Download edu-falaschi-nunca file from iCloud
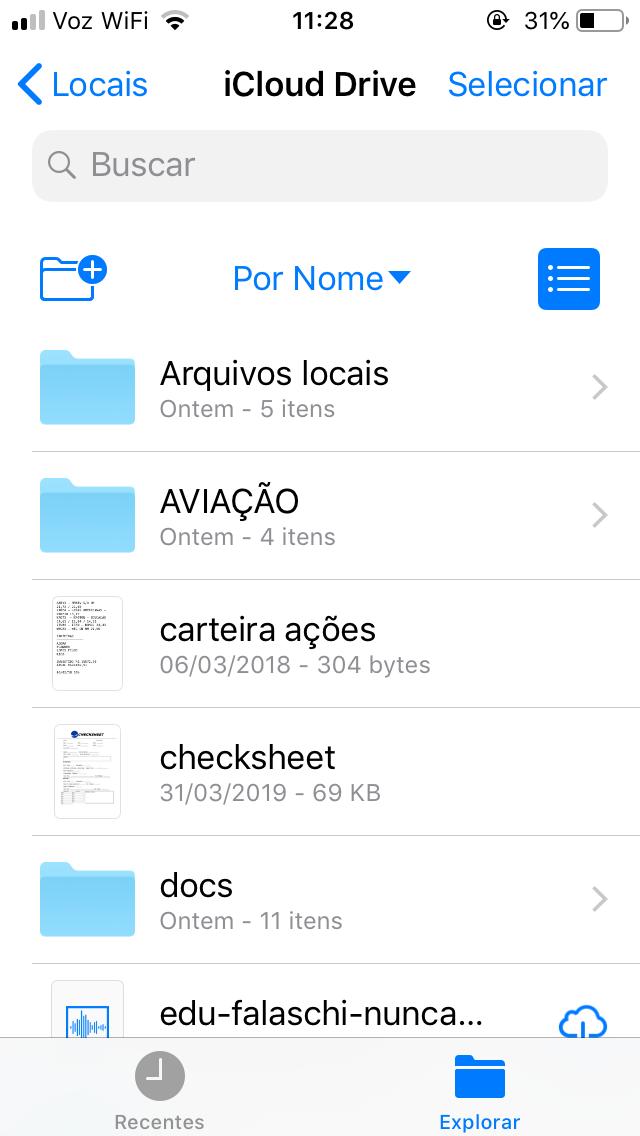This screenshot has width=640, height=1136. tap(582, 1022)
